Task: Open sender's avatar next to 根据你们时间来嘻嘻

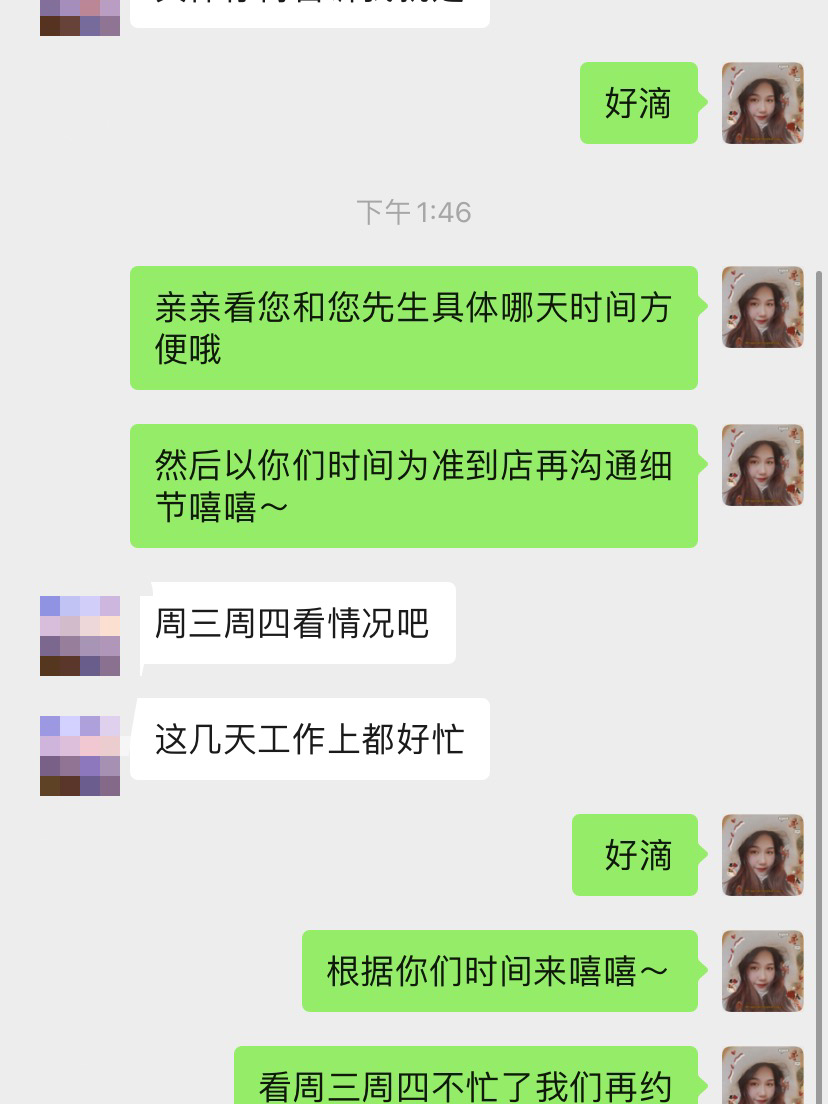Action: coord(762,971)
